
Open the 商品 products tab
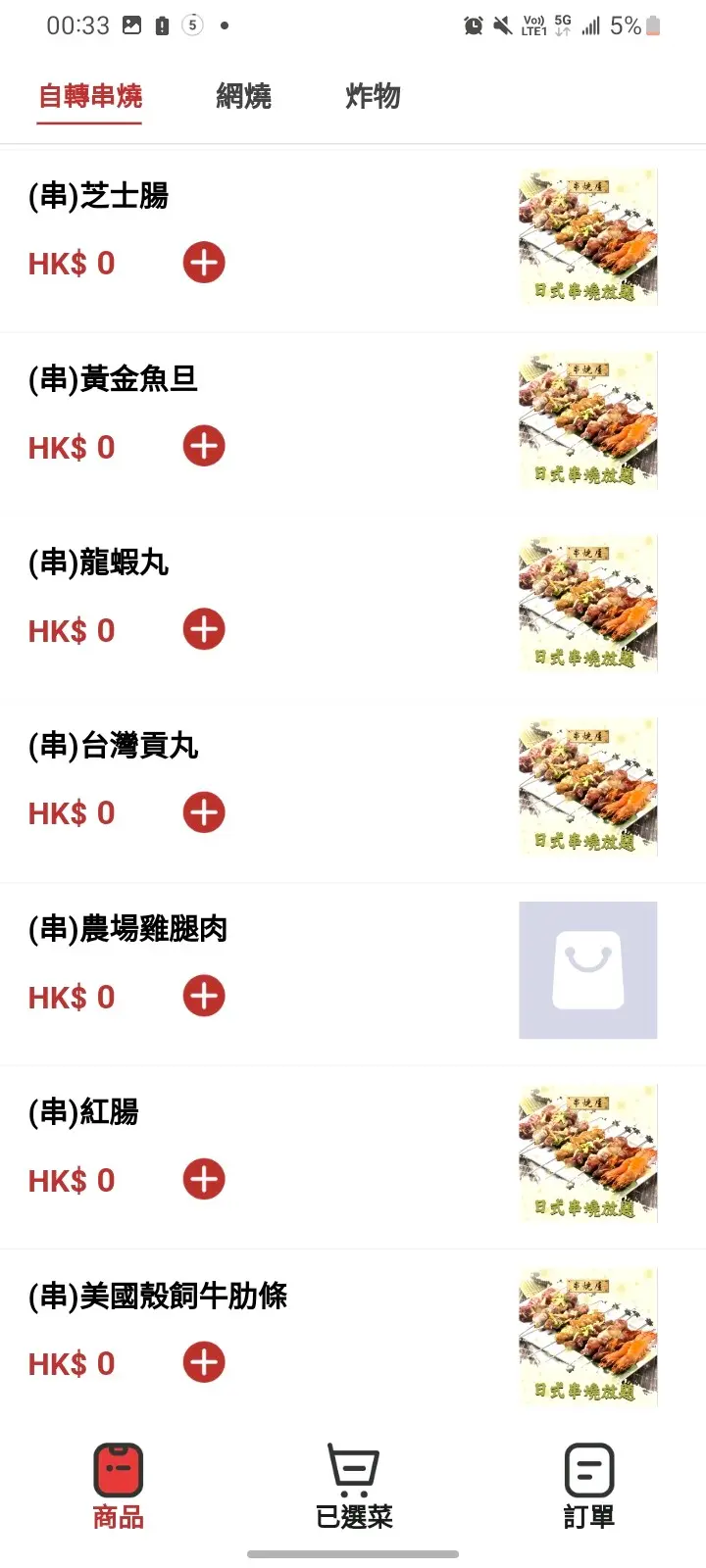pyautogui.click(x=119, y=1487)
